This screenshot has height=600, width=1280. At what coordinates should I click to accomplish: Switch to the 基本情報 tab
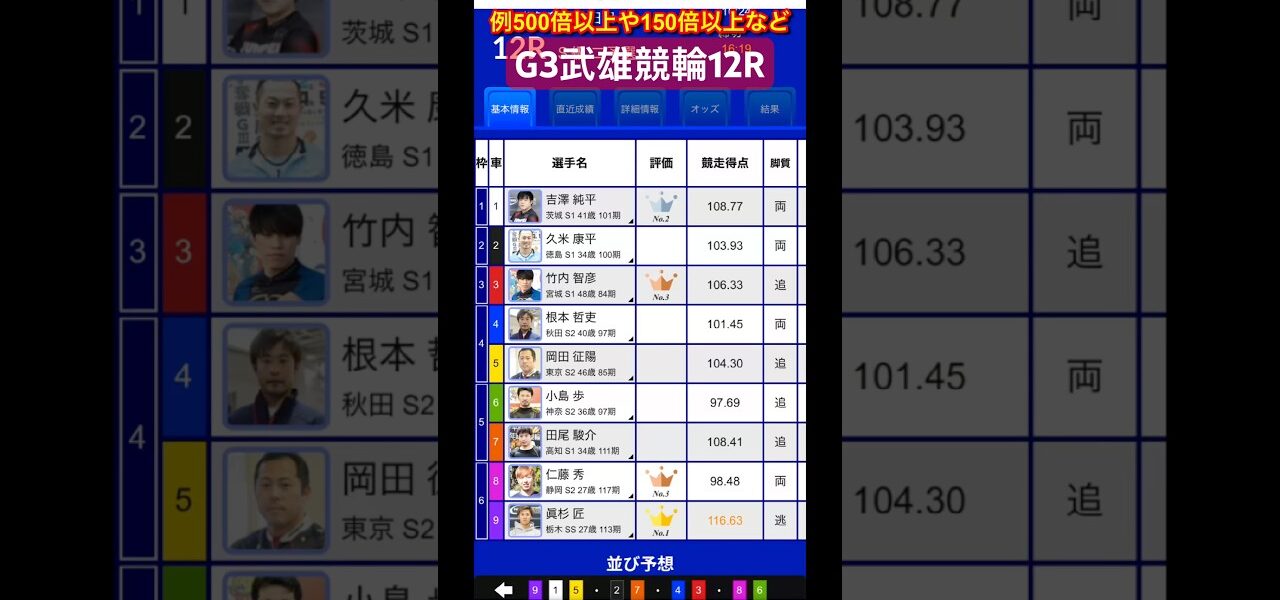(509, 108)
